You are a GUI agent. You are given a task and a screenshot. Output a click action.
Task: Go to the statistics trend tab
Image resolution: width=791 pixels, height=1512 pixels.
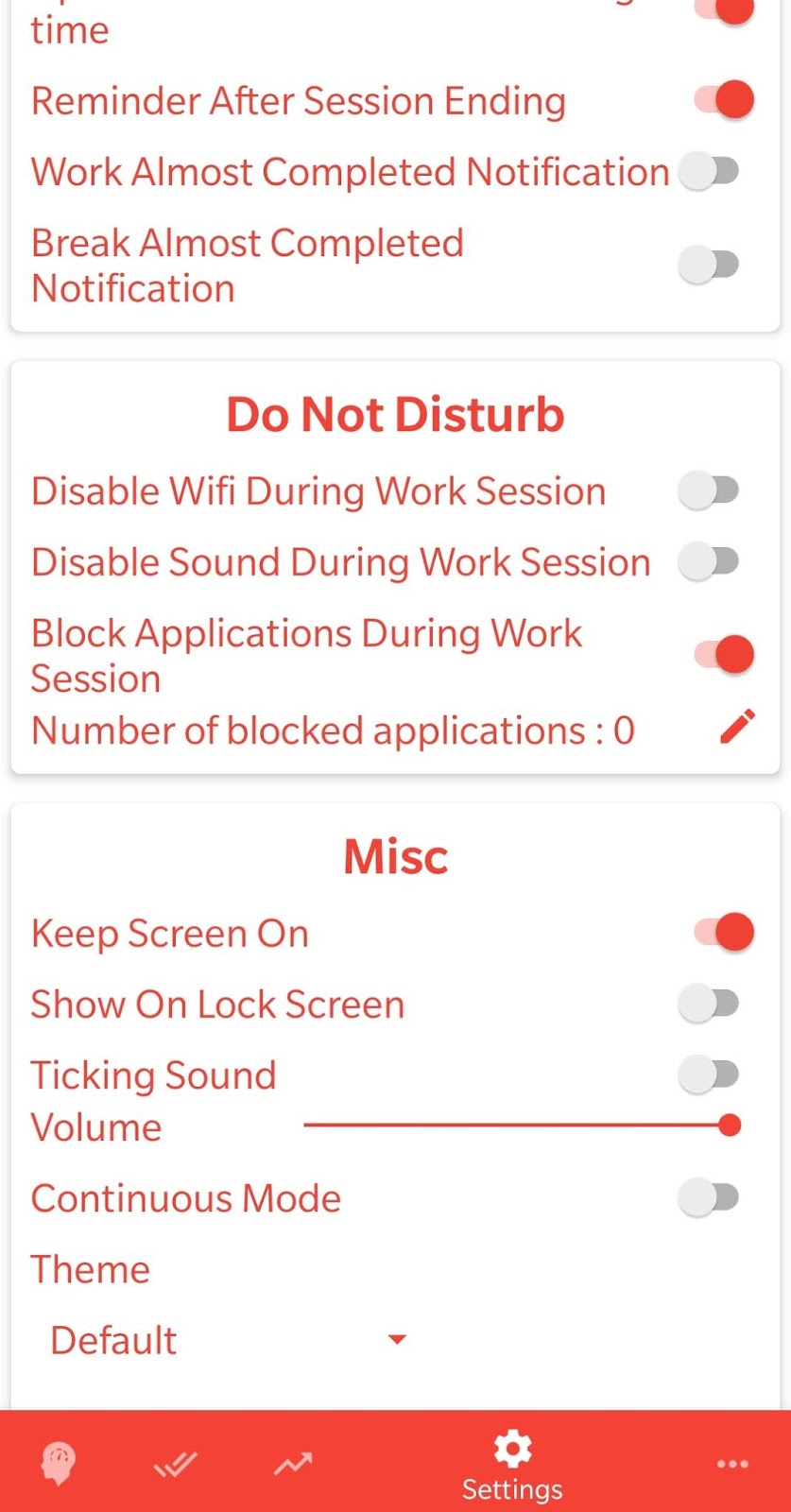point(293,1465)
